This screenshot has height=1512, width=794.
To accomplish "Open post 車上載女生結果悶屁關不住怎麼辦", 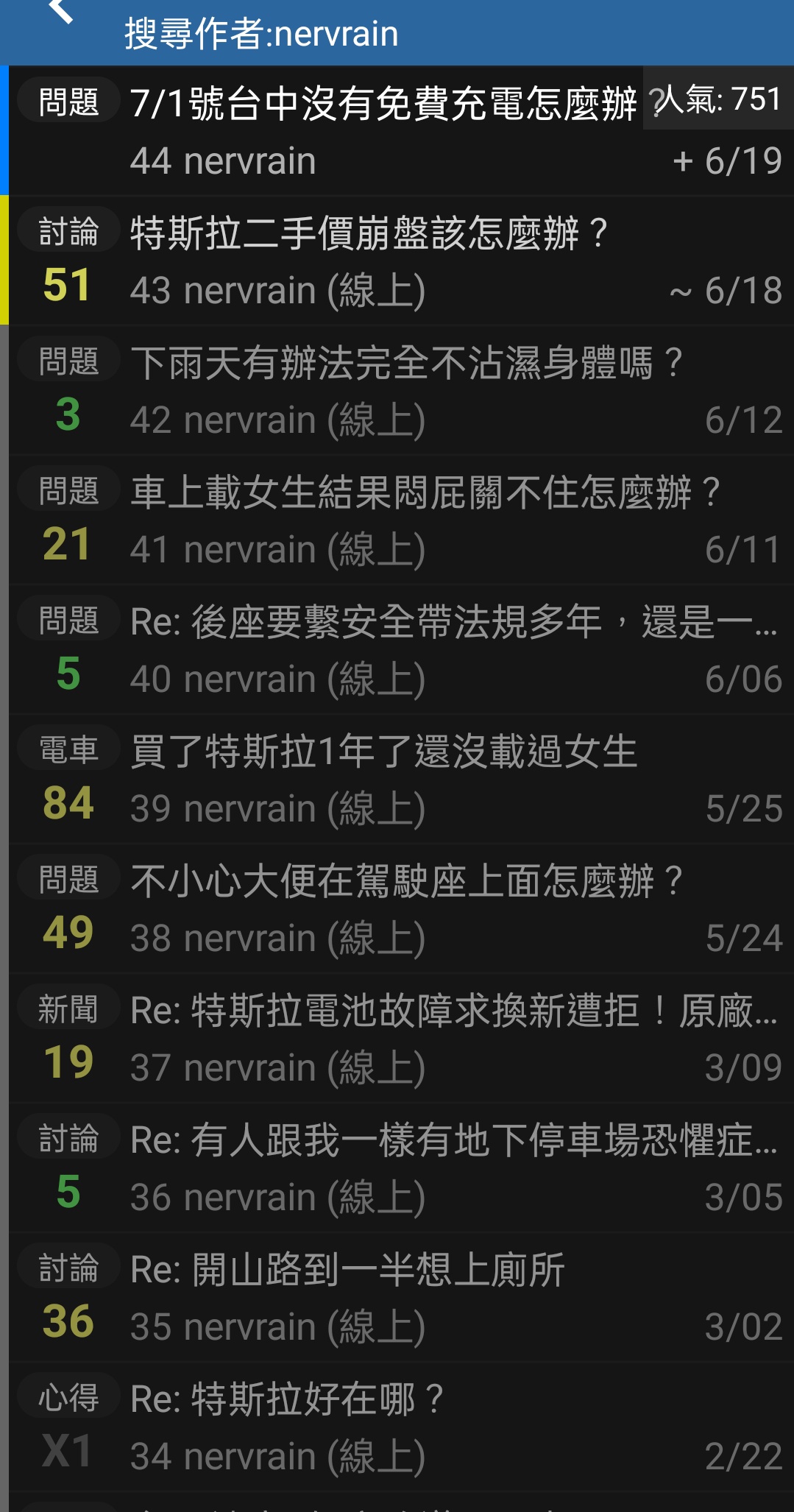I will tap(424, 493).
